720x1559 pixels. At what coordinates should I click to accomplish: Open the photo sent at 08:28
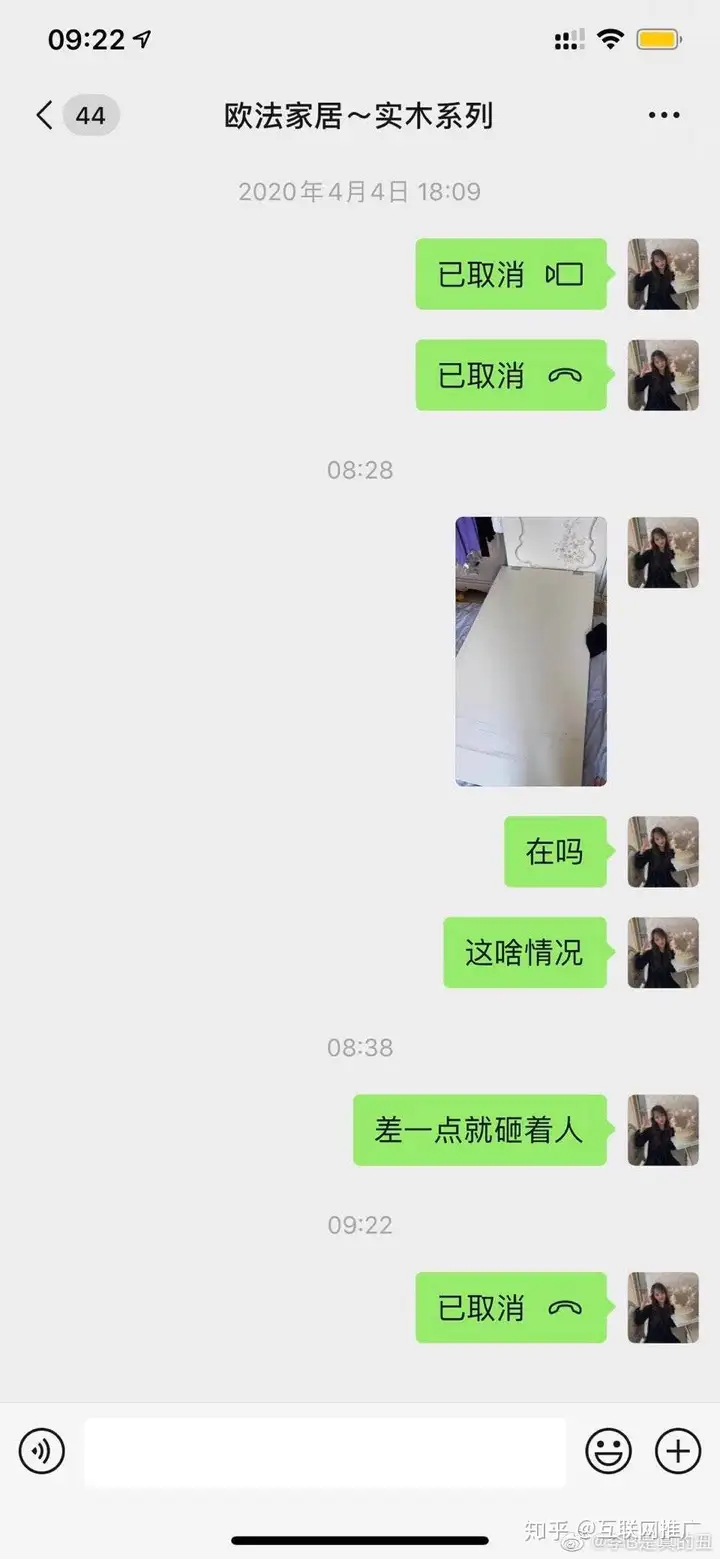530,651
